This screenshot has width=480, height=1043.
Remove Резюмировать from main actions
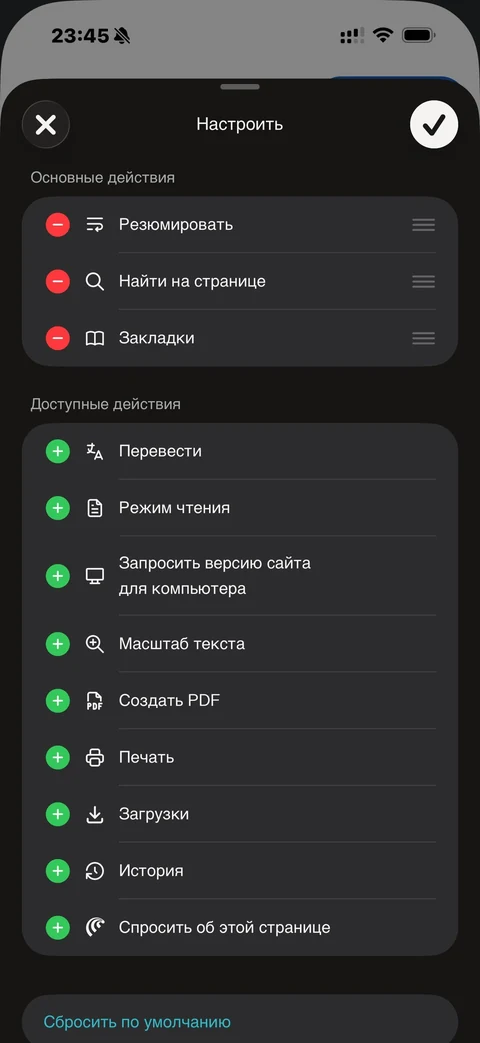tap(58, 225)
